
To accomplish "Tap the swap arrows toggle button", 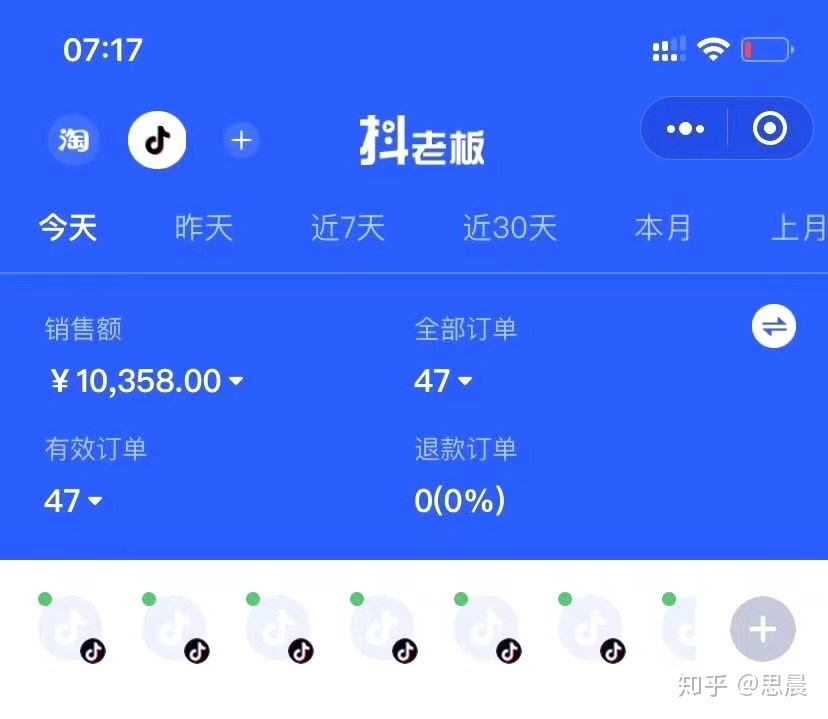I will (774, 327).
